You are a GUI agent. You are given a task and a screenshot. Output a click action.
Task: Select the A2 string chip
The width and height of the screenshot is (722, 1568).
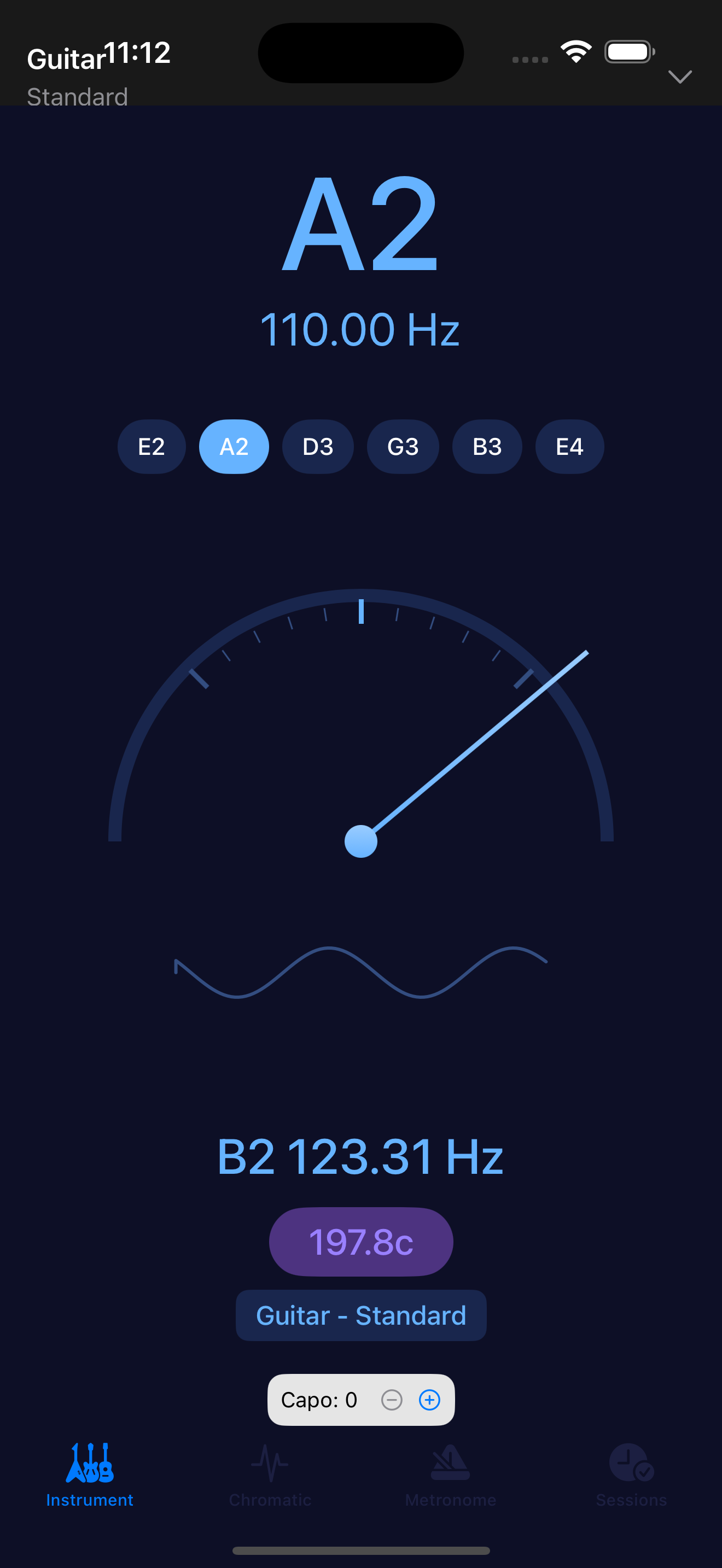pos(234,446)
